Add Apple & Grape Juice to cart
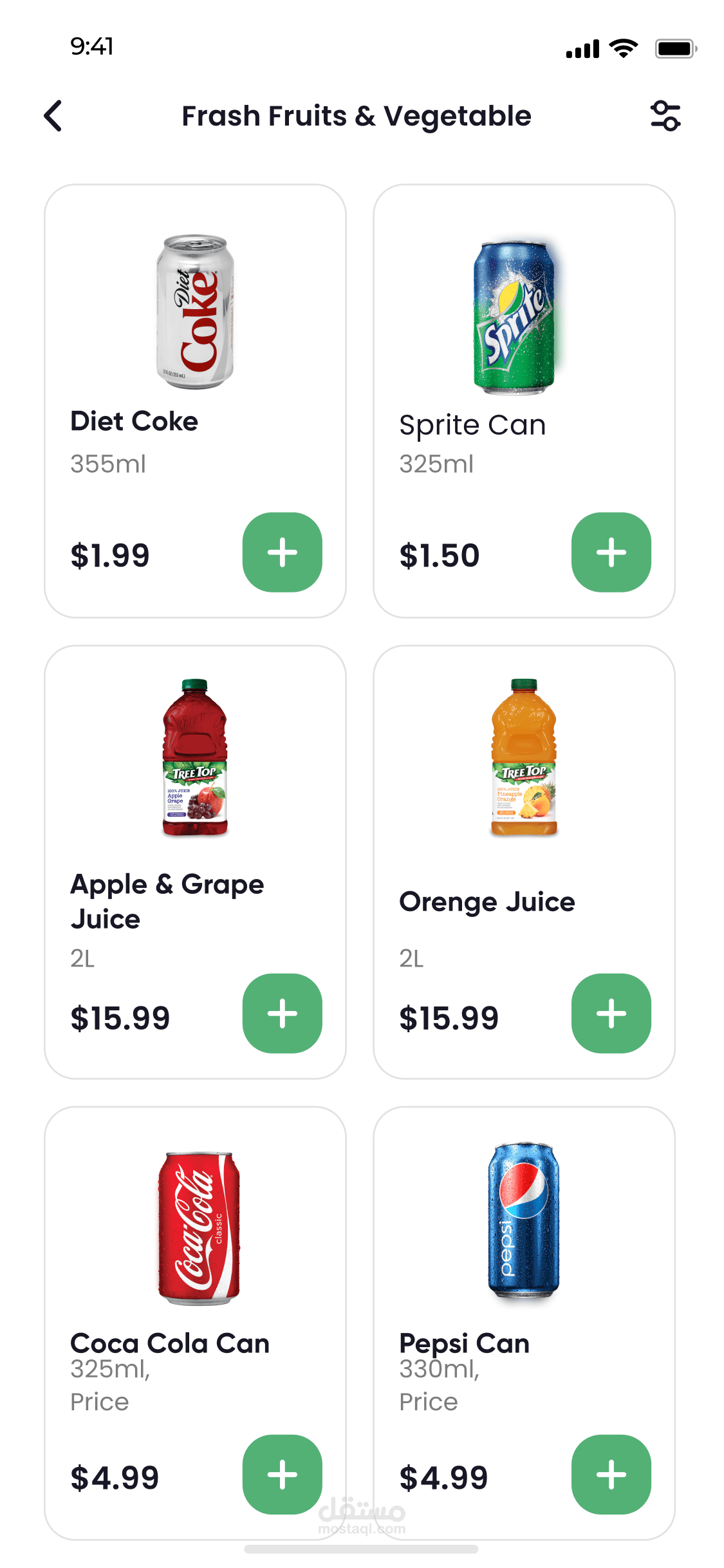 click(x=282, y=1014)
